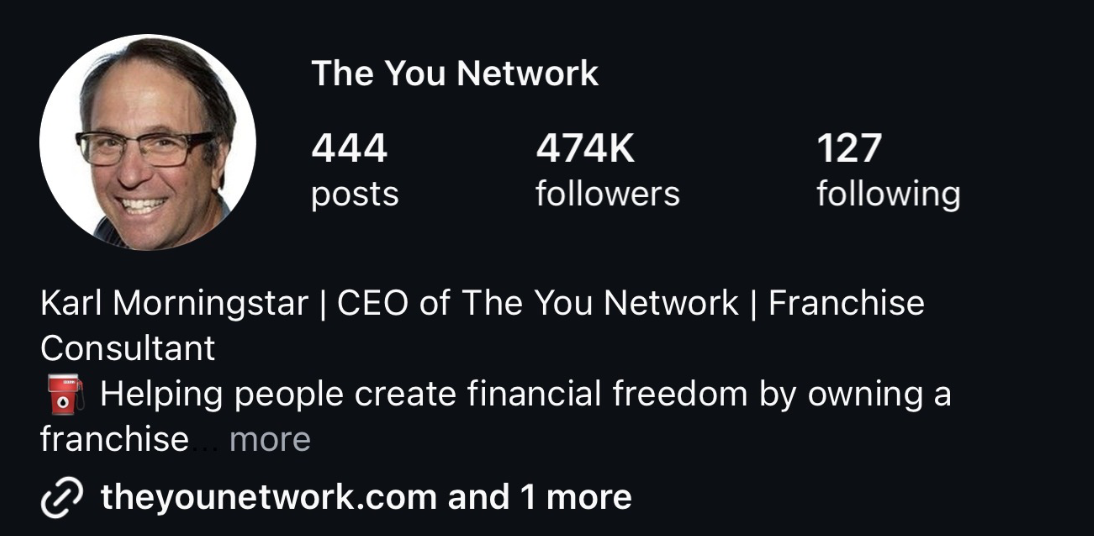Open the profile picture
Image resolution: width=1094 pixels, height=536 pixels.
(x=148, y=142)
